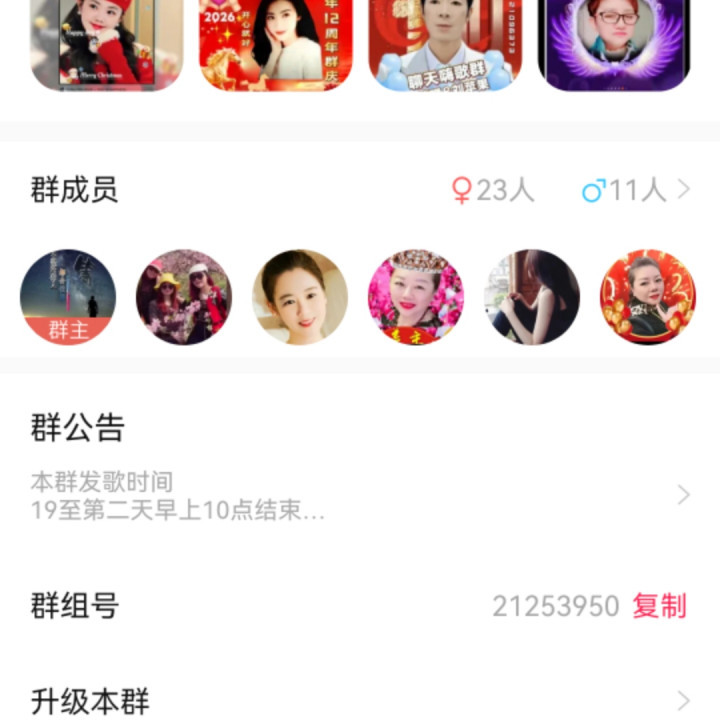Open the group tile showing a red-hat girl
This screenshot has width=720, height=720.
click(106, 45)
